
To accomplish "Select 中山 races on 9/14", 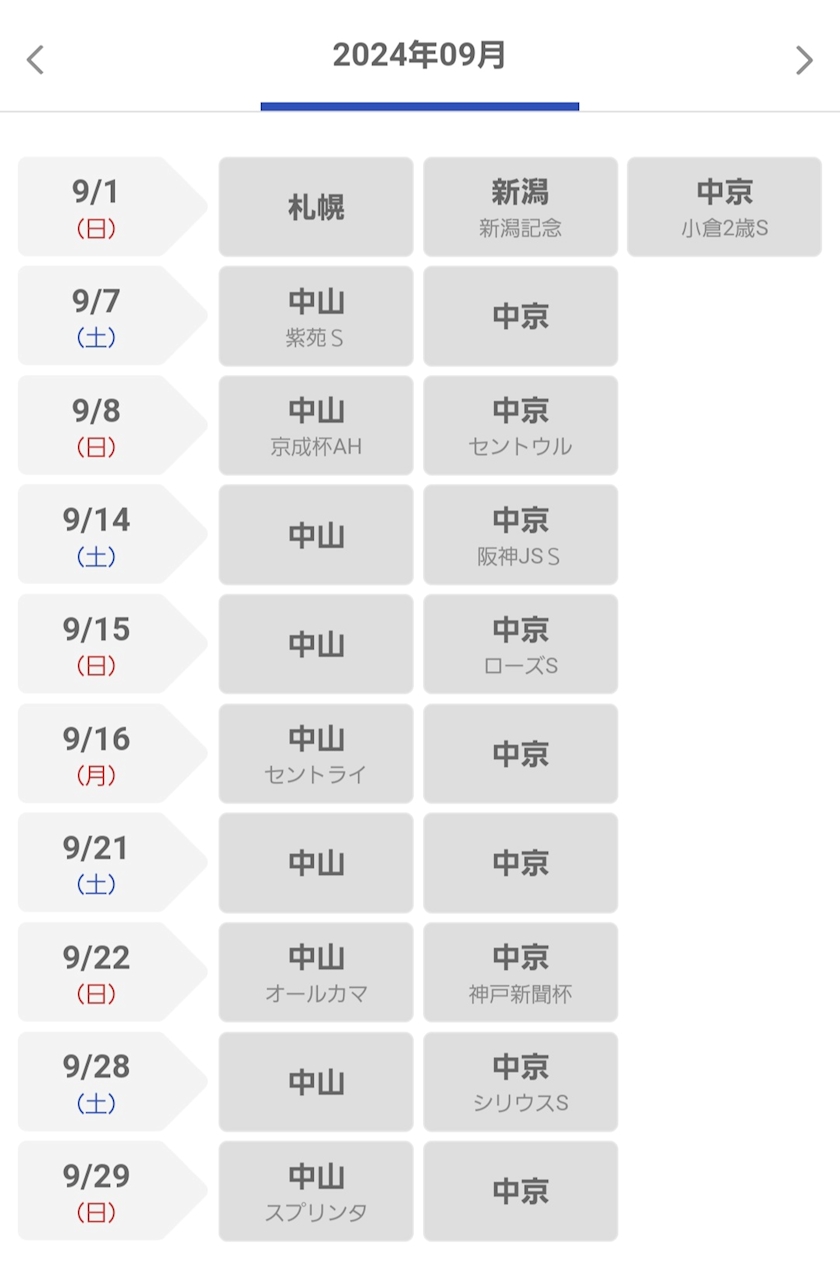I will [x=316, y=535].
